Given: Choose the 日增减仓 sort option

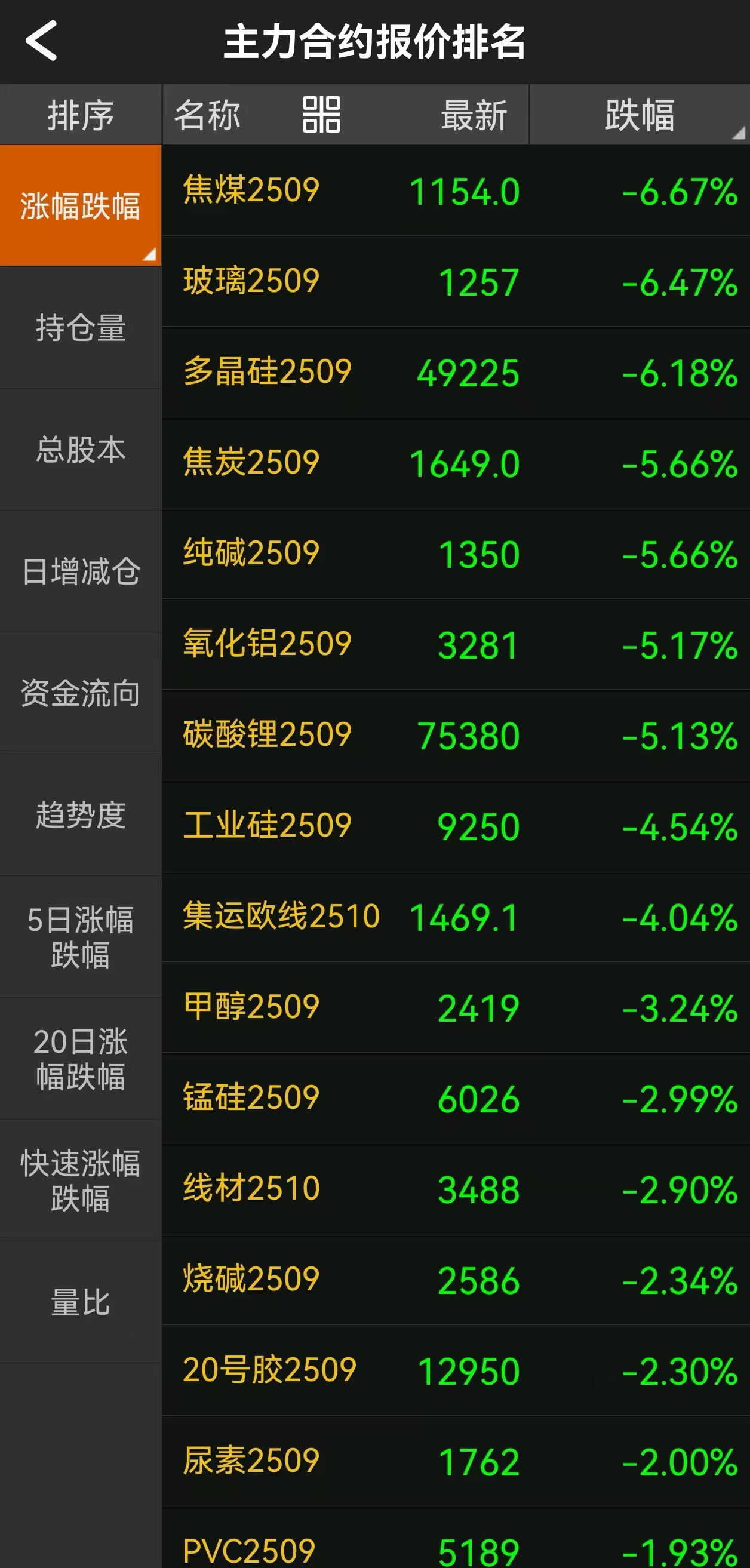Looking at the screenshot, I should pyautogui.click(x=81, y=571).
